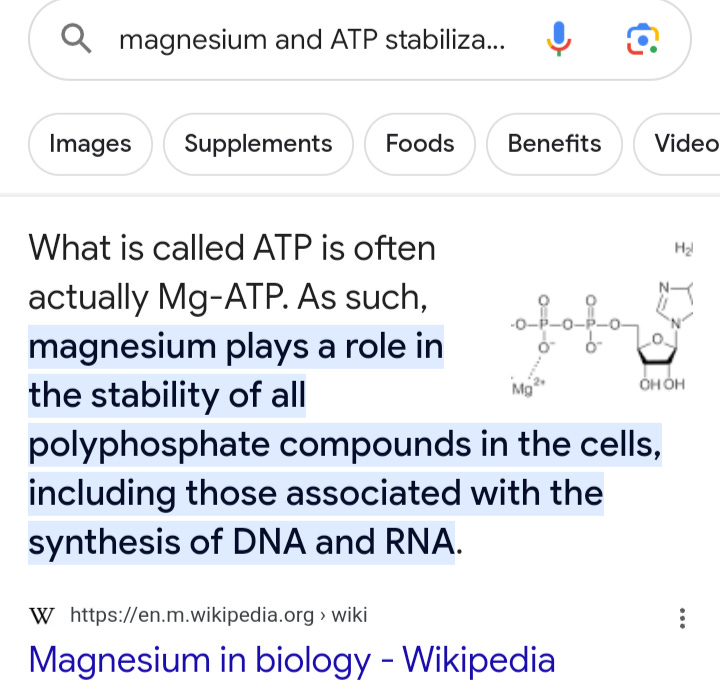Open the Mg-ATP structure image
720x684 pixels.
(x=600, y=322)
